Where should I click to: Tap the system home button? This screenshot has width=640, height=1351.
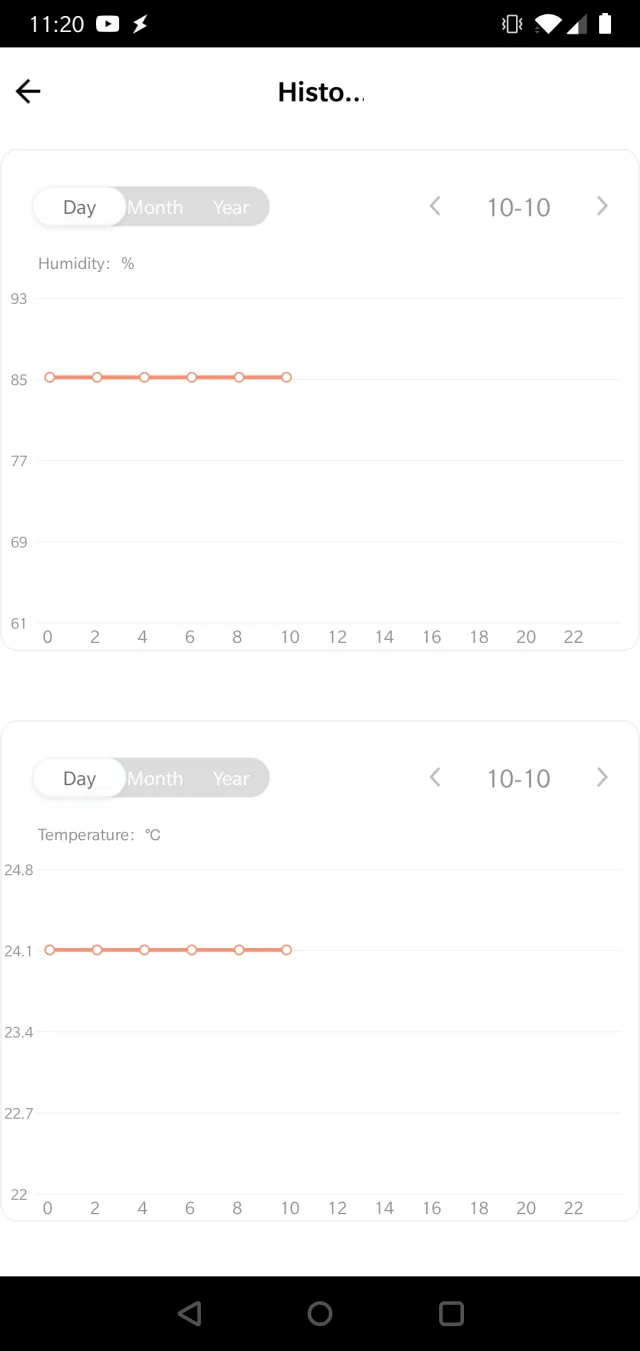point(320,1313)
